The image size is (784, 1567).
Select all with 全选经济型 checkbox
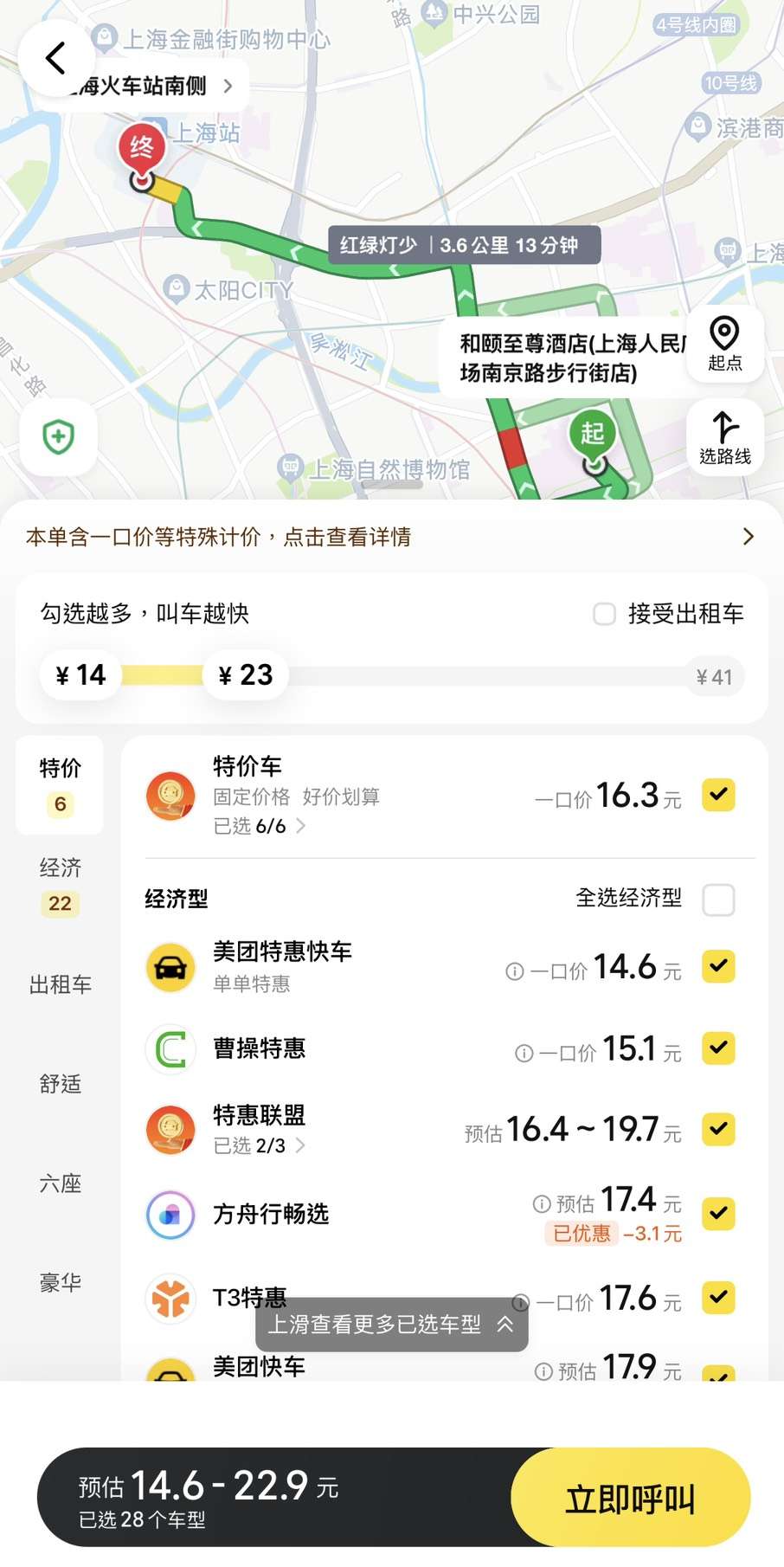point(718,900)
